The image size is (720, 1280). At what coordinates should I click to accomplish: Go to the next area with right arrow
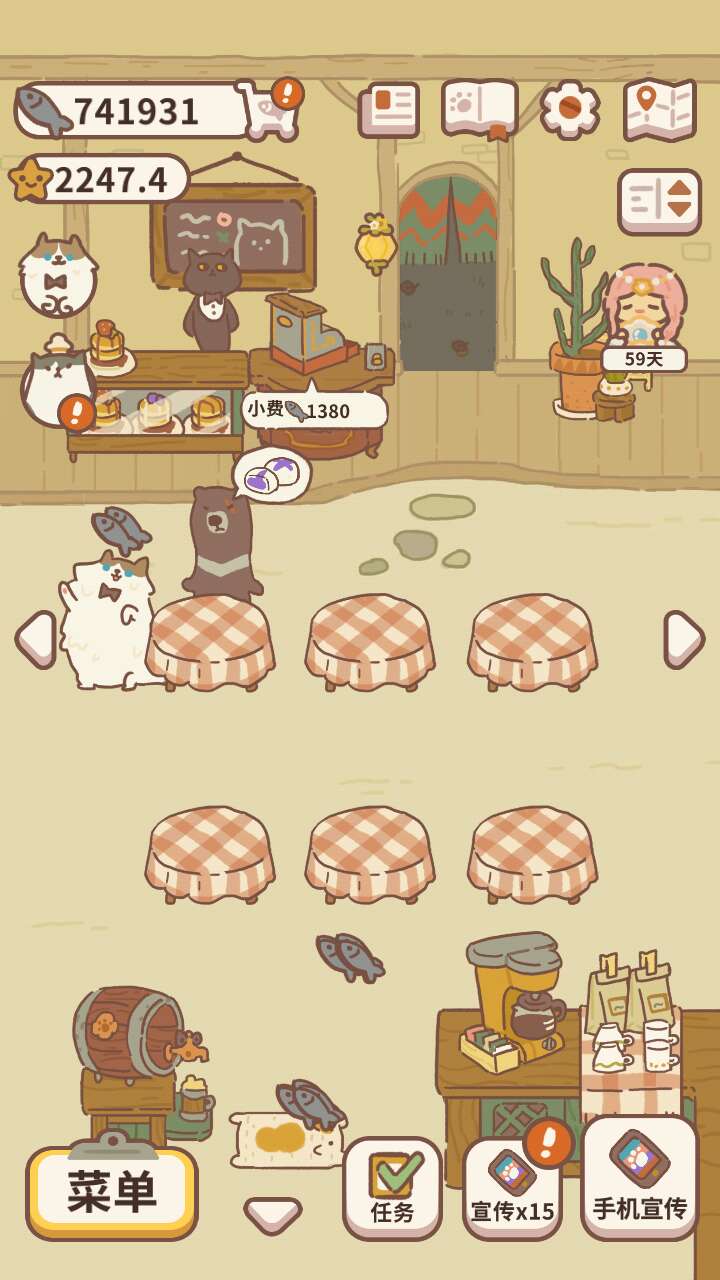[x=684, y=639]
